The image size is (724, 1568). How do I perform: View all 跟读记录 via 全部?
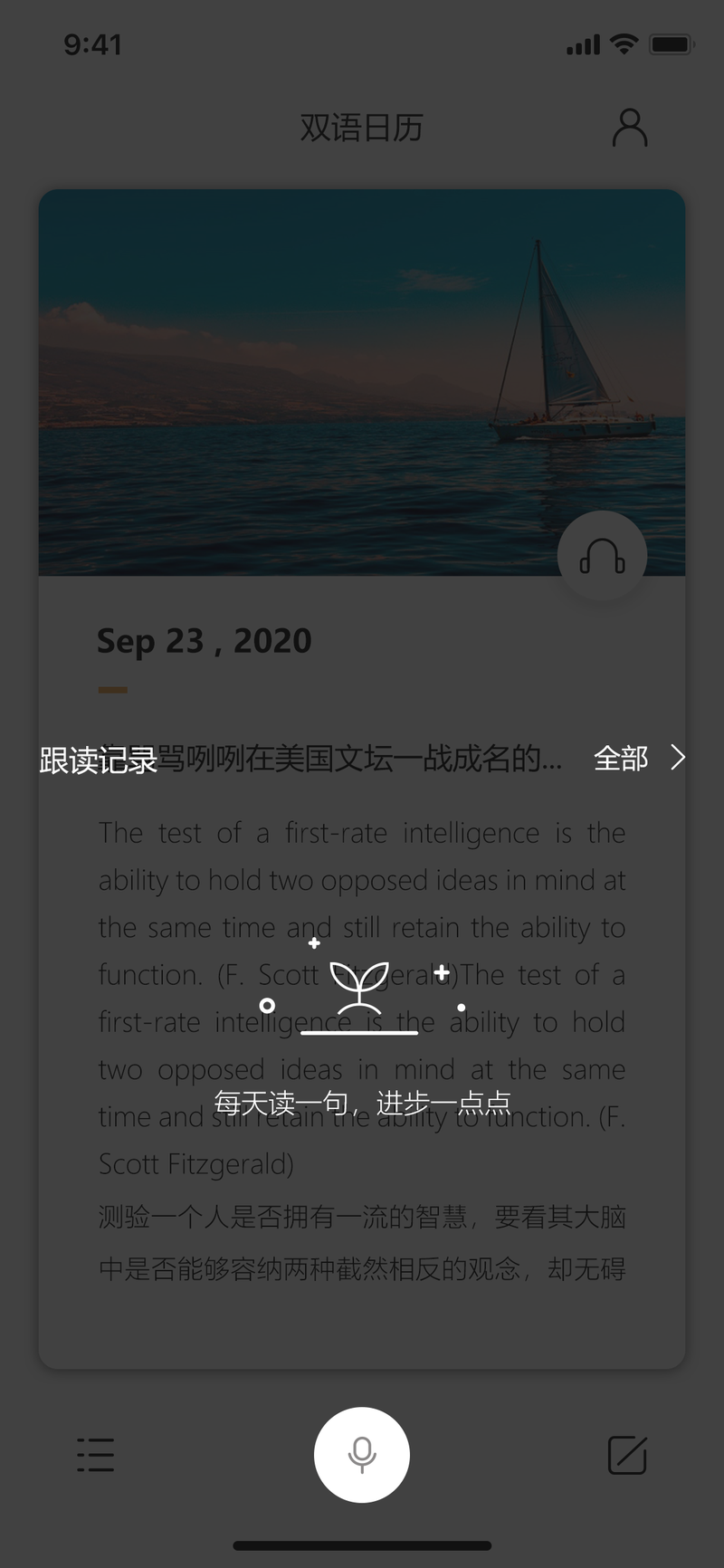tap(638, 758)
